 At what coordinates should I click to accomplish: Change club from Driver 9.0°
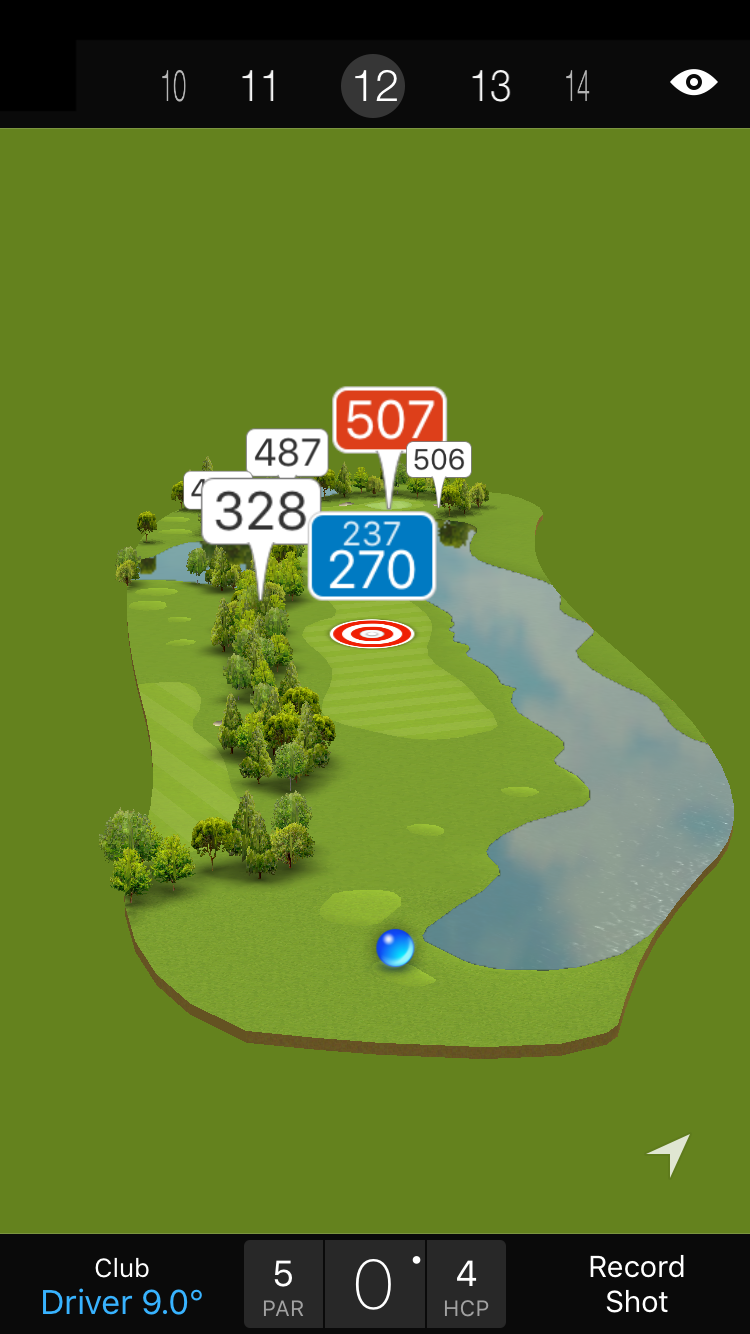pos(122,1285)
